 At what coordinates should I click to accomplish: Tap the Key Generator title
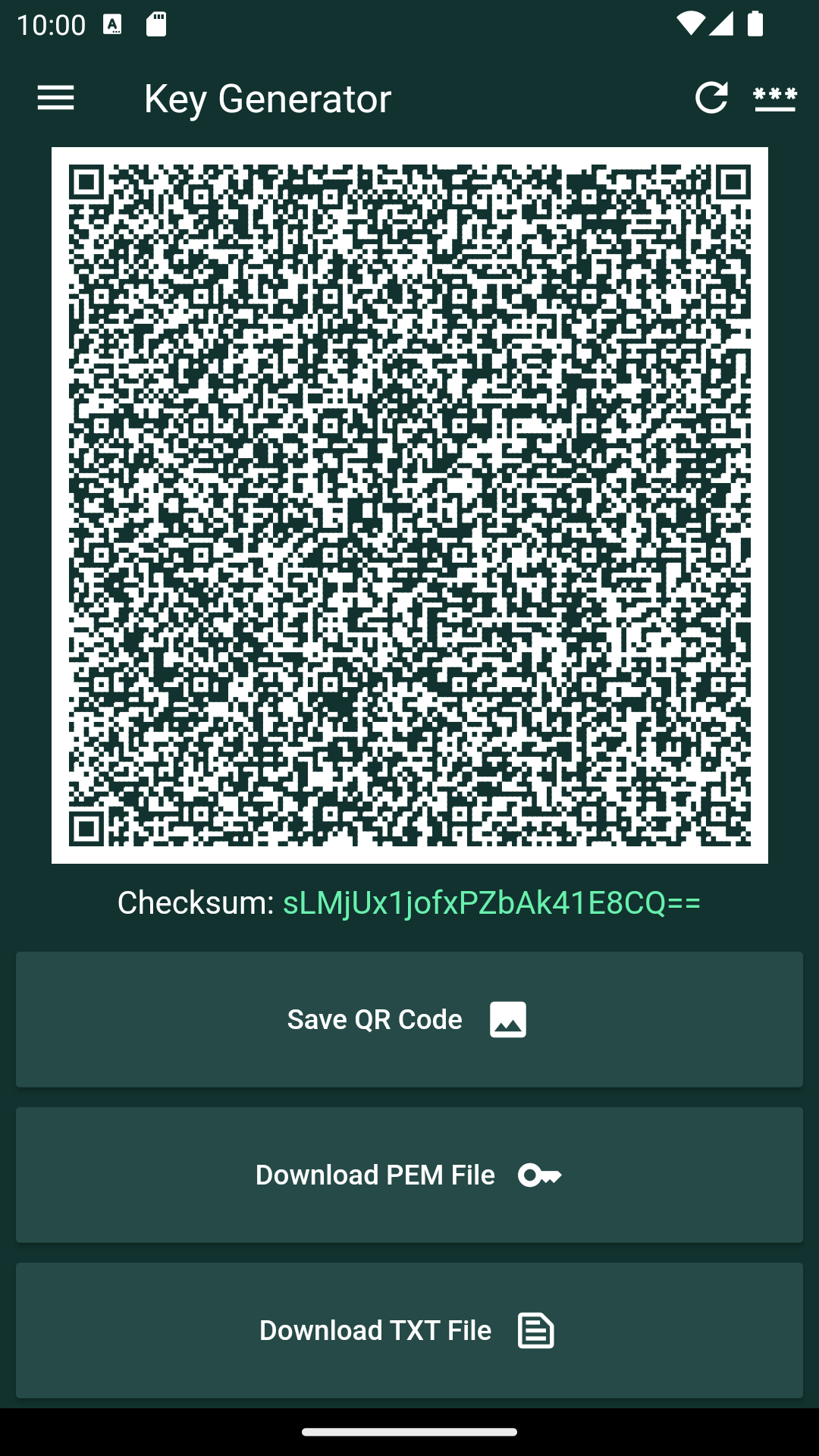point(268,98)
